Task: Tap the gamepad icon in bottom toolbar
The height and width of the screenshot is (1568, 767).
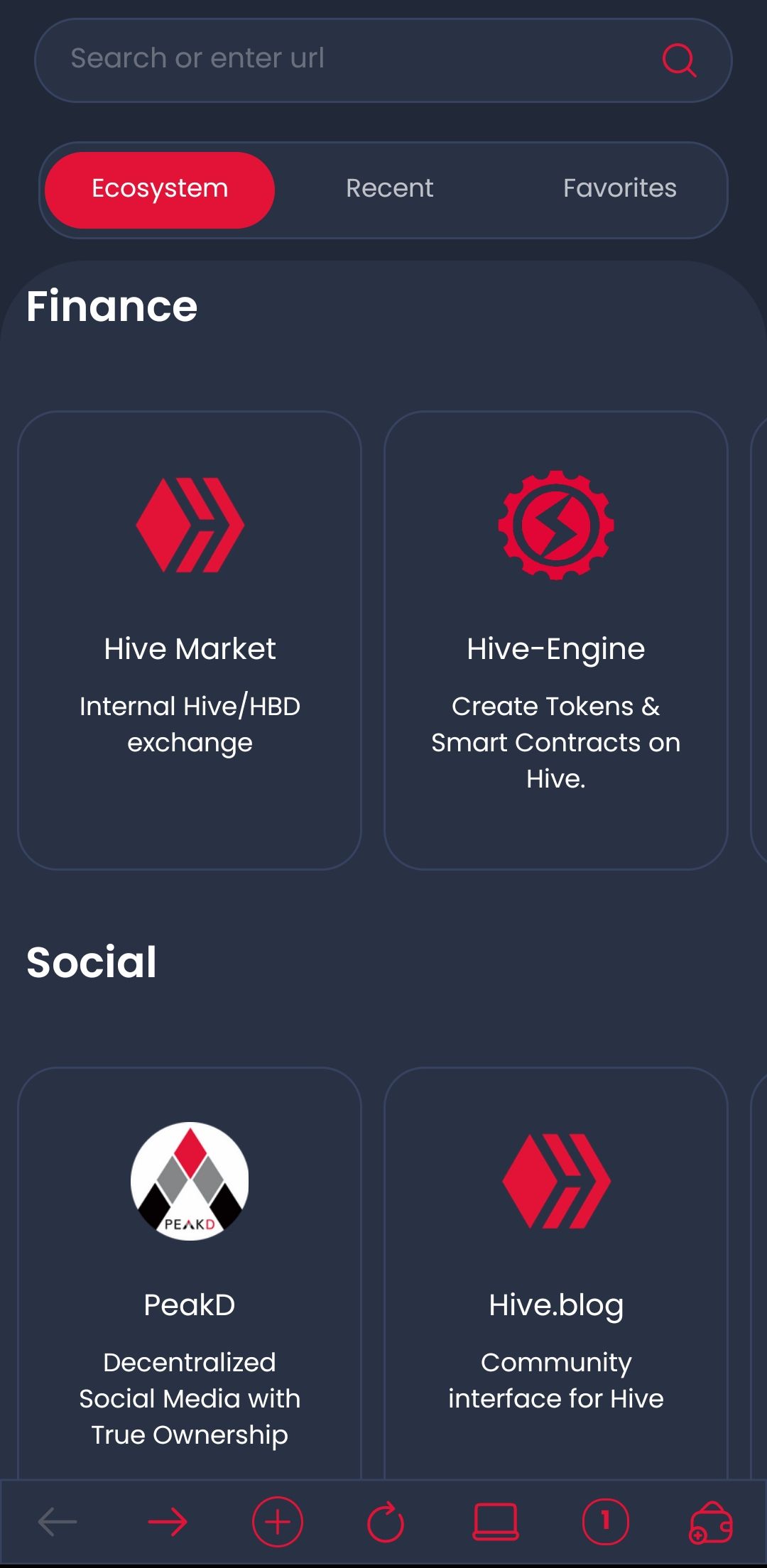Action: click(x=711, y=1522)
